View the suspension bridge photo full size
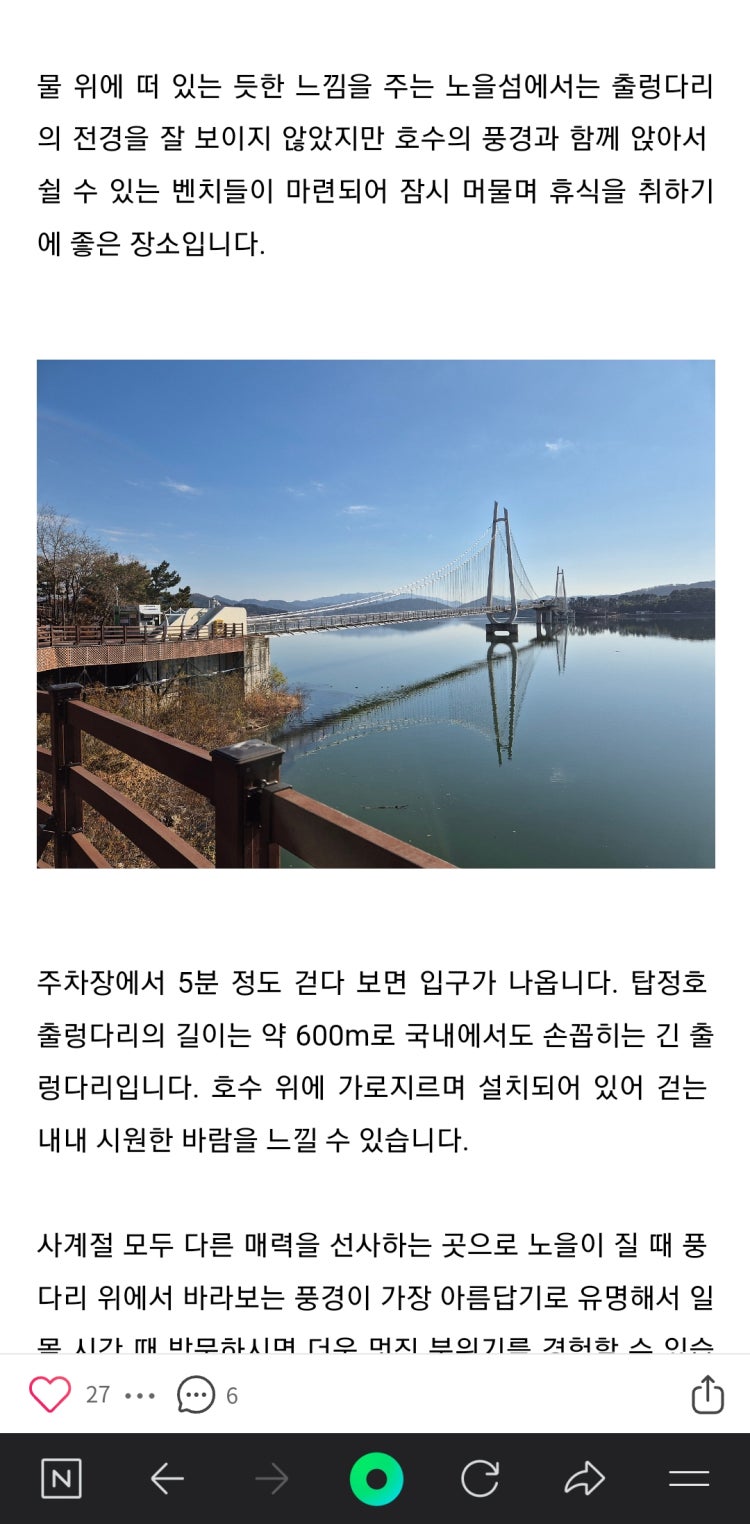 376,614
